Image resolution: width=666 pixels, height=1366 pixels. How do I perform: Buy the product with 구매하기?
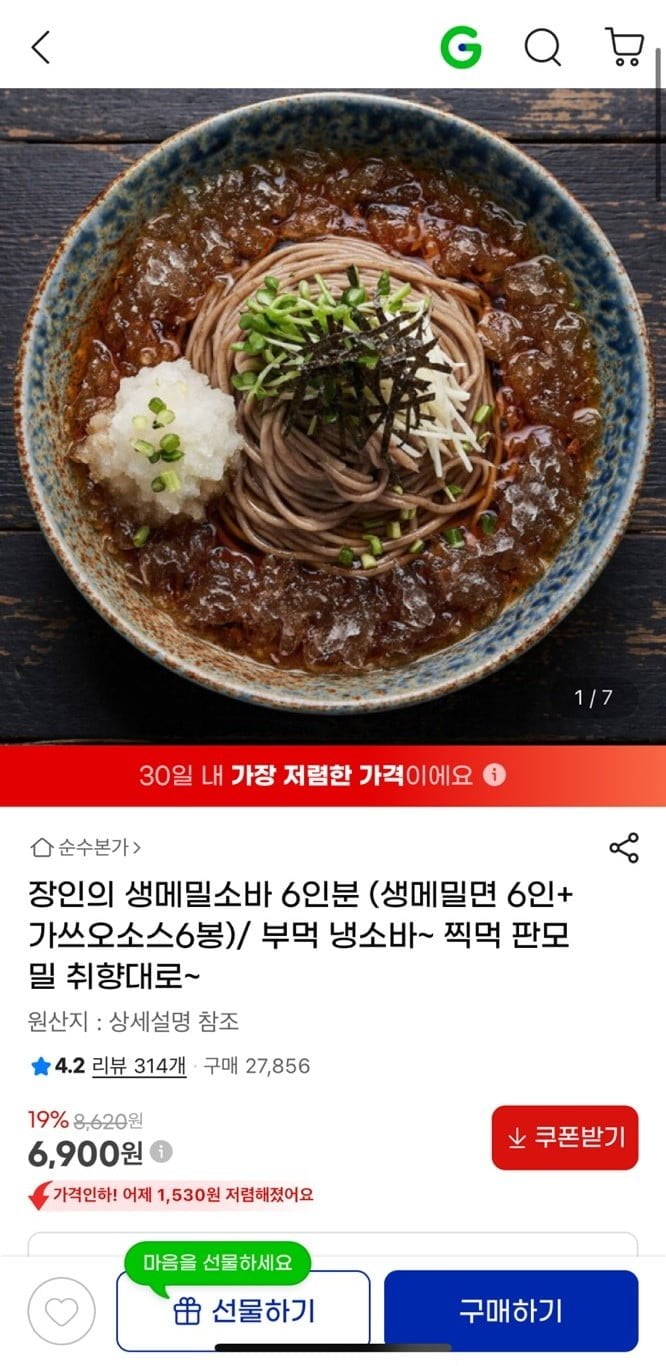(x=510, y=1310)
